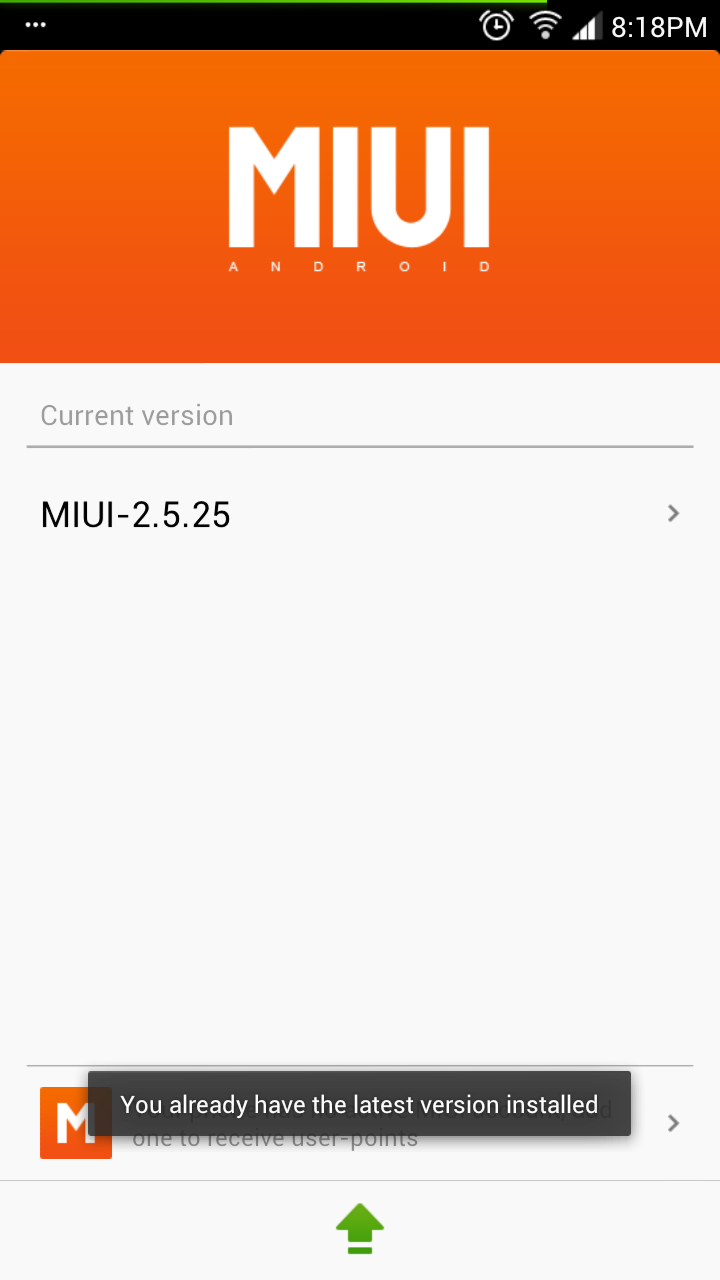Open the user-points row with M logo
The height and width of the screenshot is (1280, 720).
click(360, 1123)
